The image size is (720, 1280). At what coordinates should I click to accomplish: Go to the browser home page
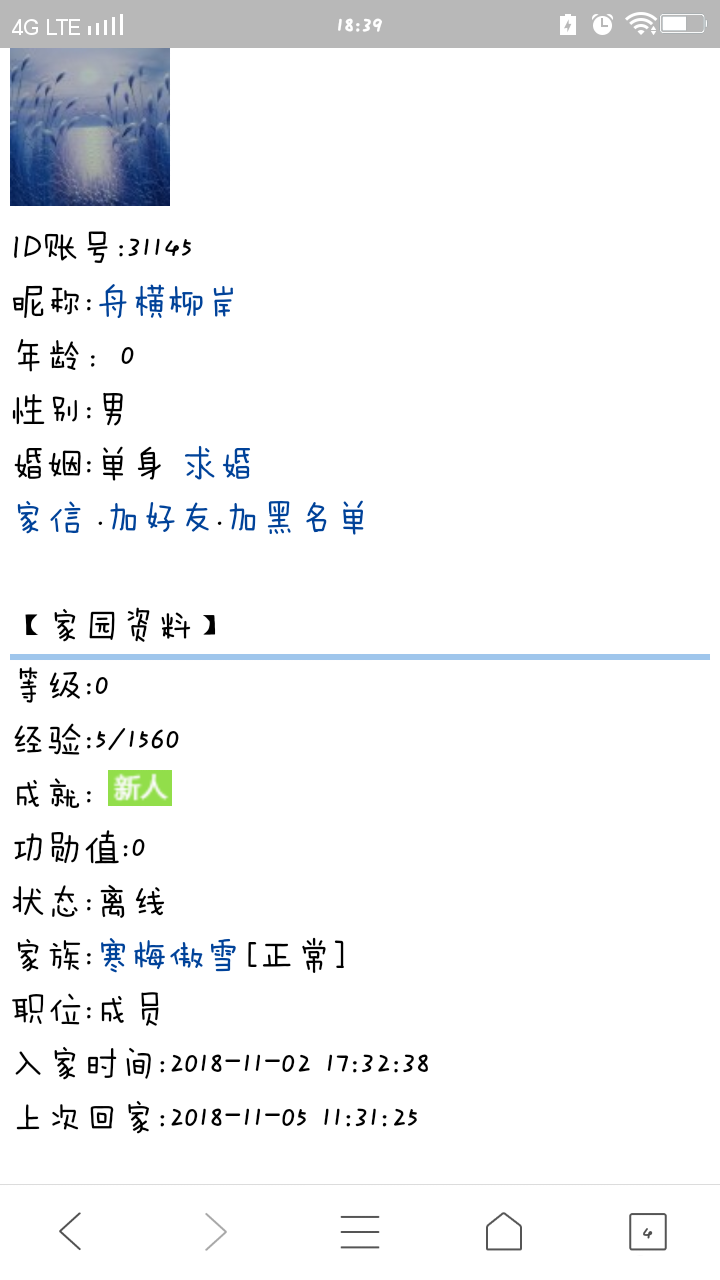(504, 1231)
